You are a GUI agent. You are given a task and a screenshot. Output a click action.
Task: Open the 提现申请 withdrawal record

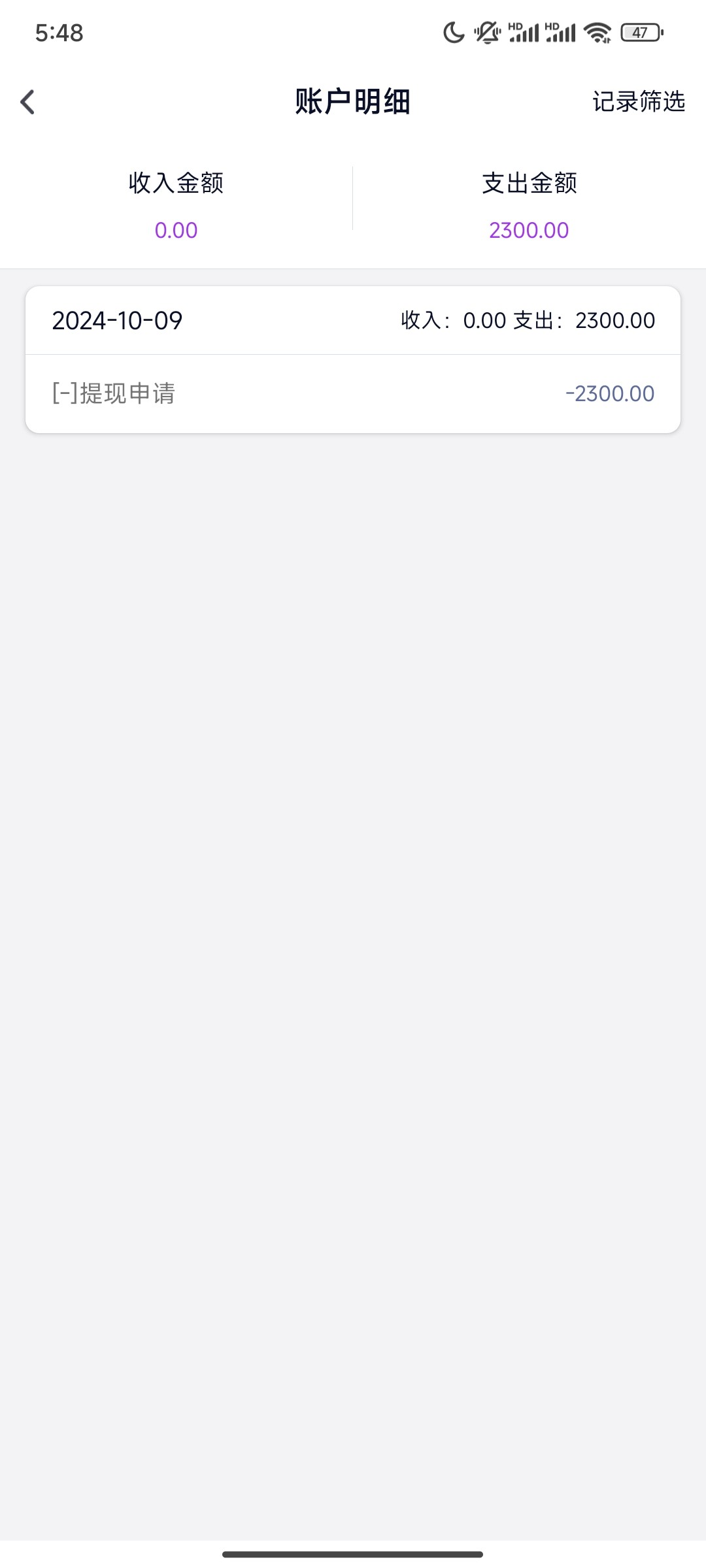pos(353,393)
